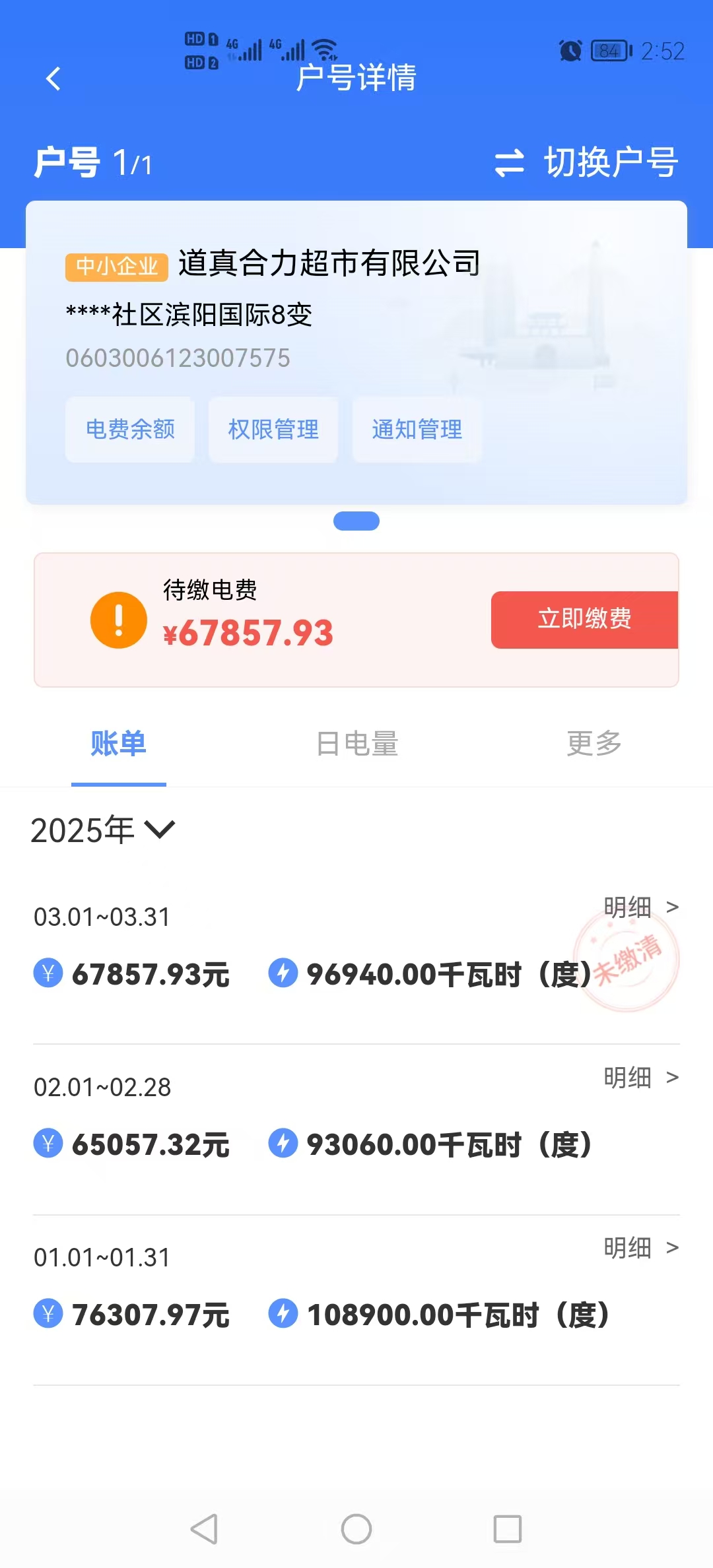This screenshot has width=713, height=1568.
Task: Go back using the header arrow
Action: [x=53, y=79]
